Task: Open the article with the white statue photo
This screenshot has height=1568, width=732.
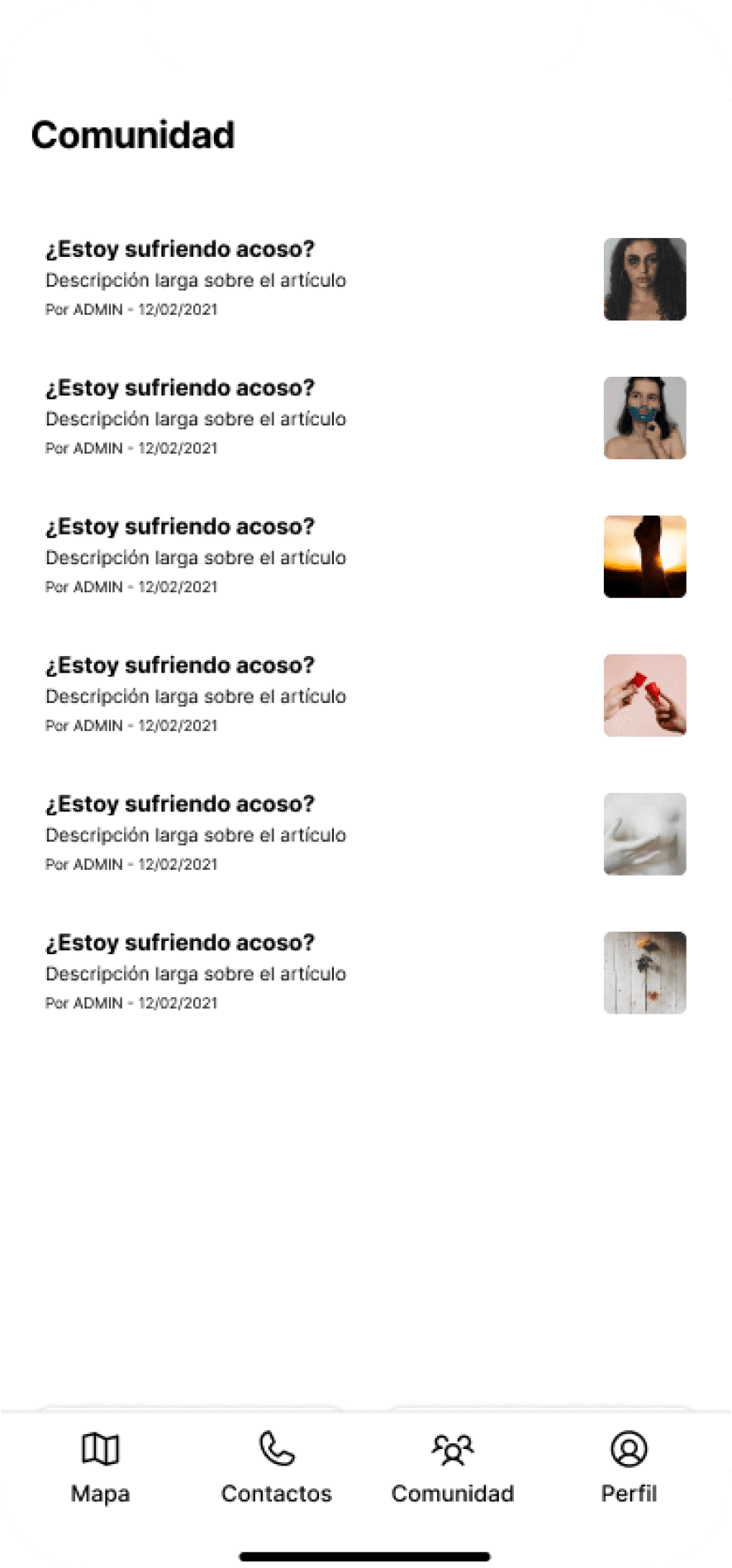Action: tap(365, 834)
